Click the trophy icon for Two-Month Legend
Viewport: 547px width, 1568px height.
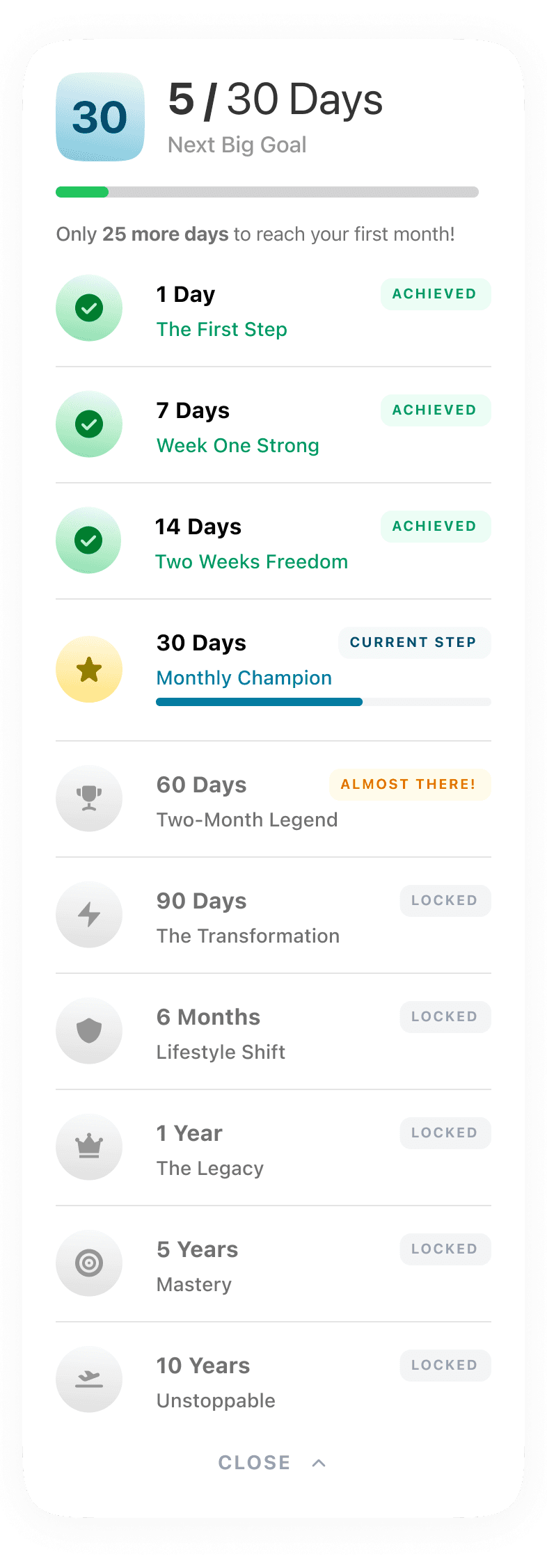(x=89, y=798)
